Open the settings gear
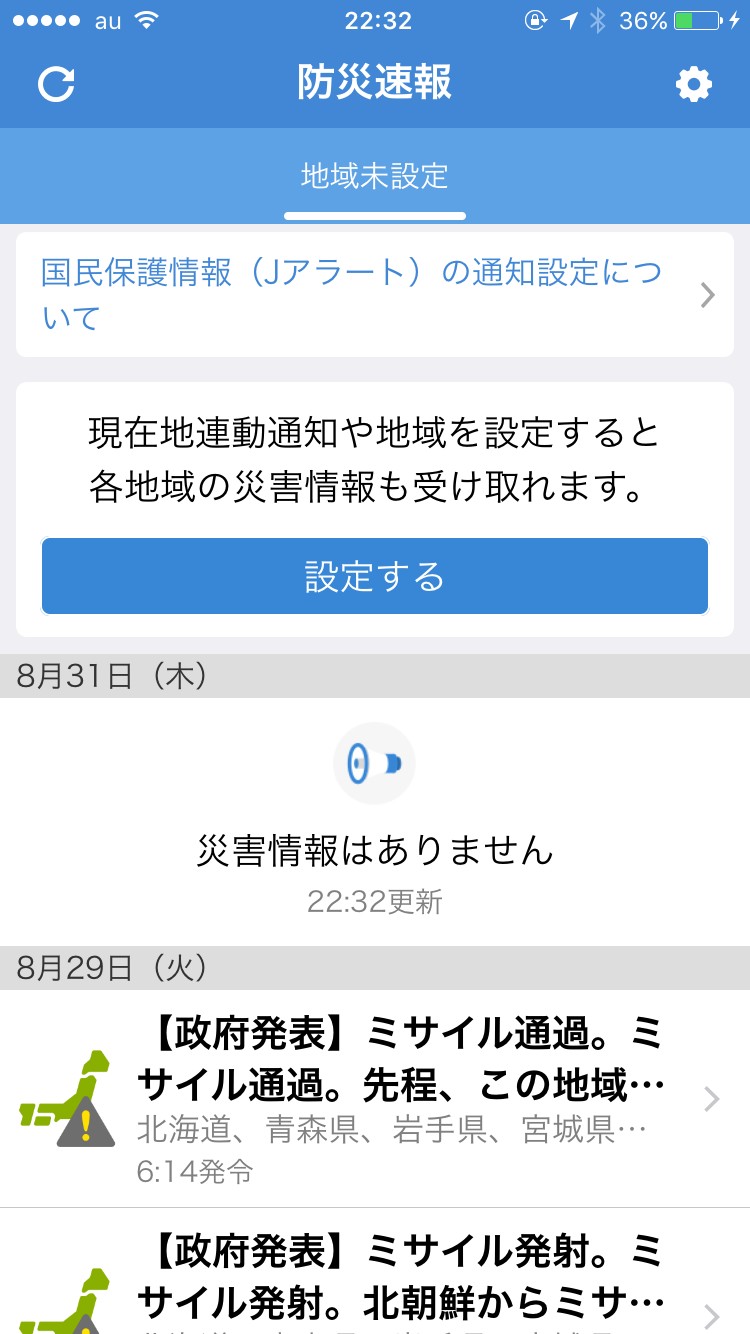This screenshot has width=750, height=1334. (x=693, y=84)
